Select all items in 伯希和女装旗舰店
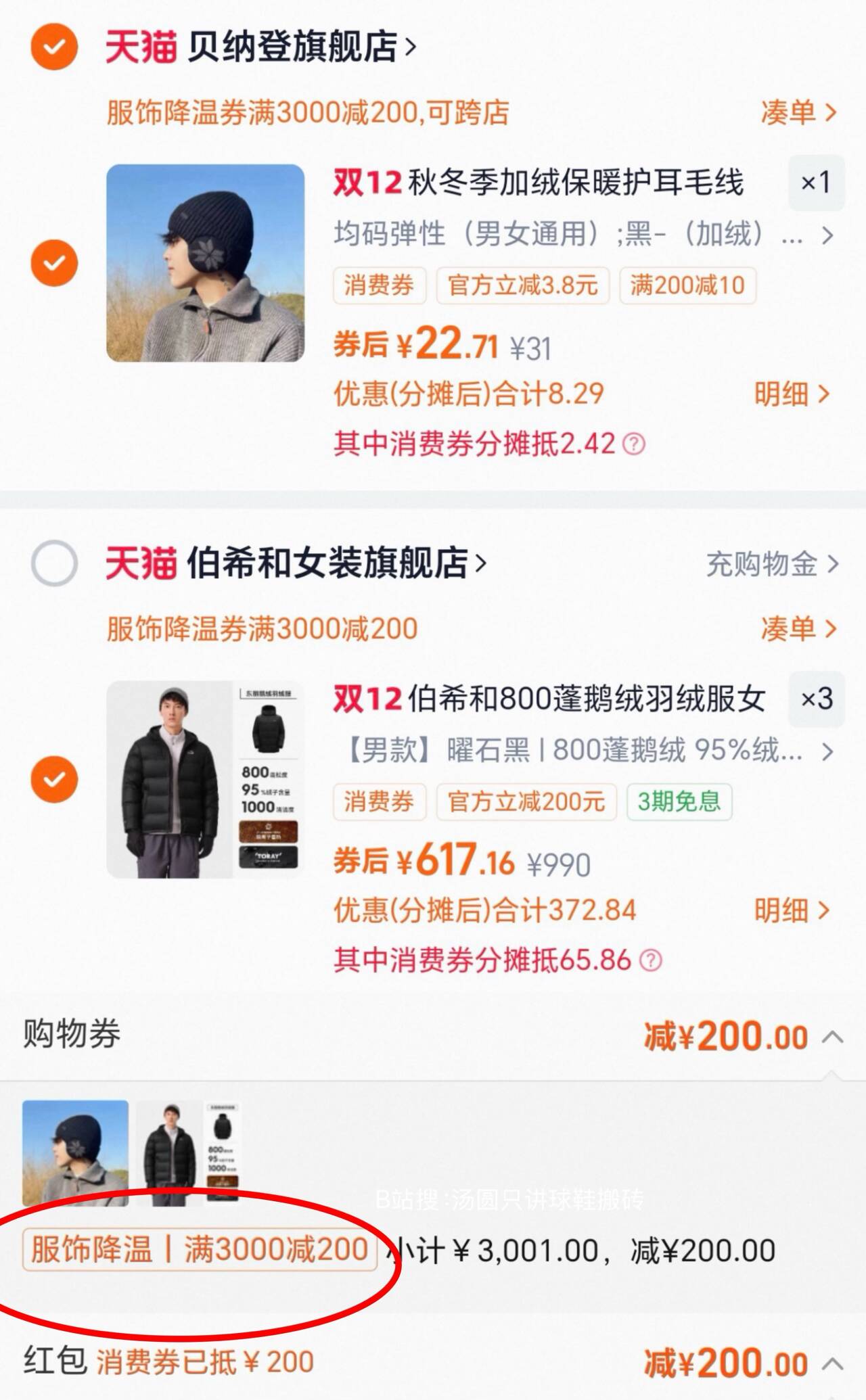866x1400 pixels. [54, 563]
